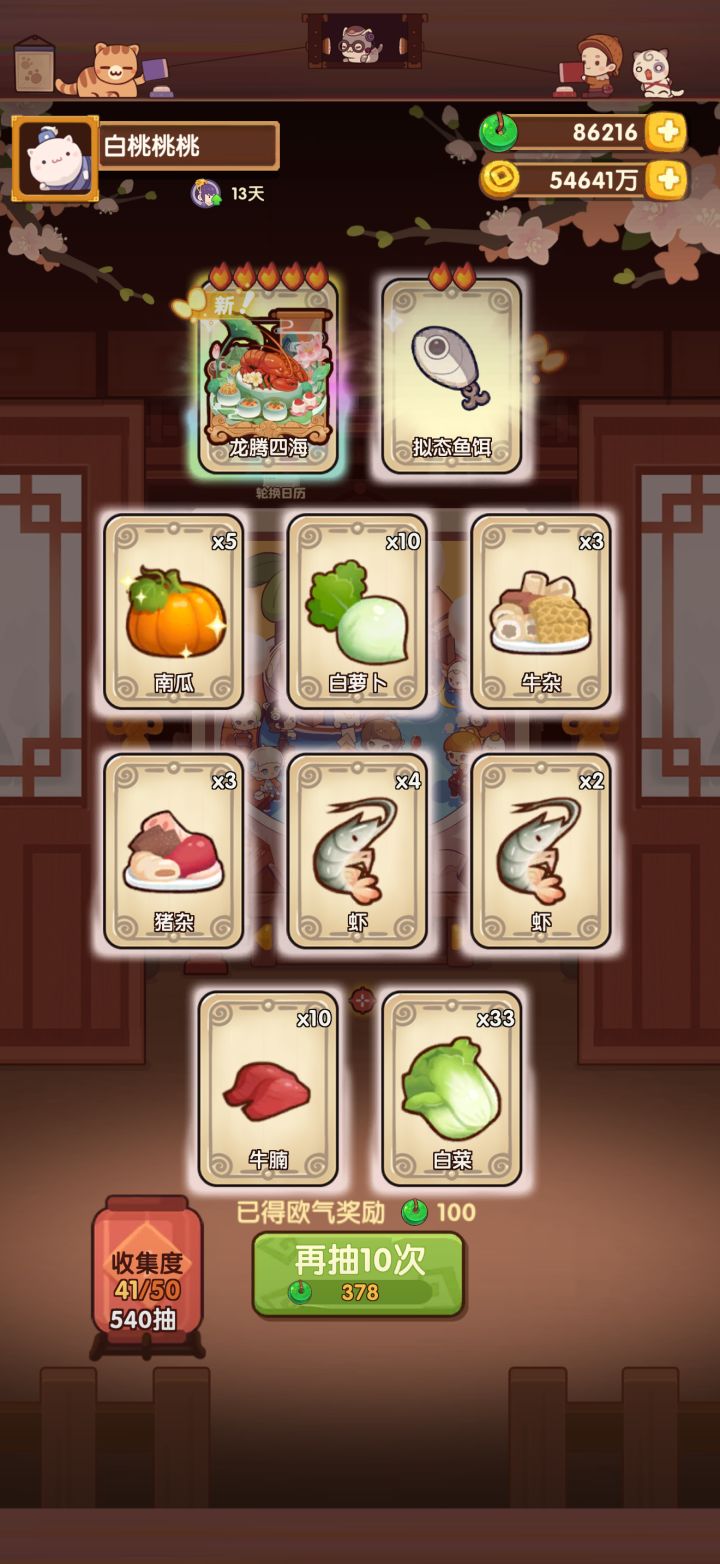
Task: Tap the plus beside 54641万 coins
Action: click(x=668, y=182)
